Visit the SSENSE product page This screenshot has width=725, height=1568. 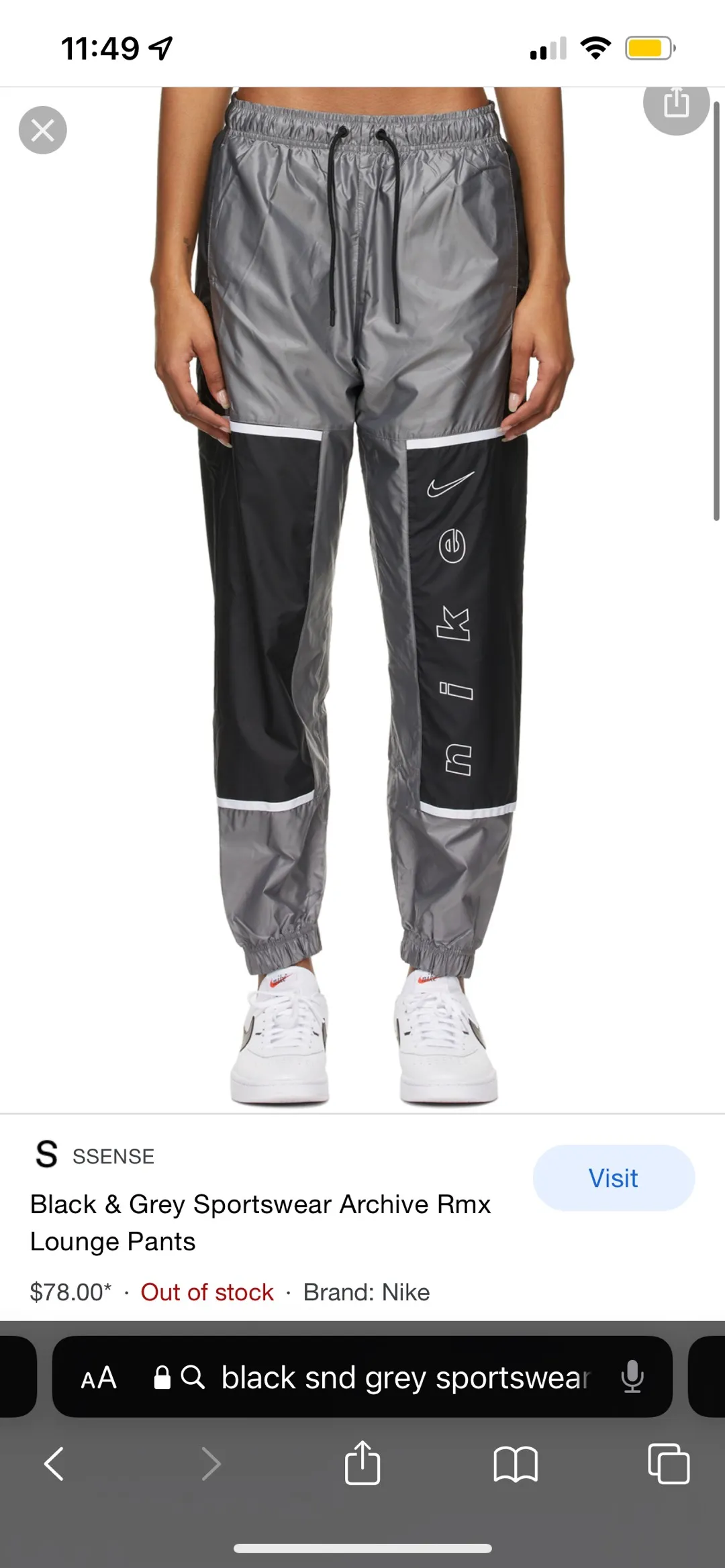tap(613, 1178)
